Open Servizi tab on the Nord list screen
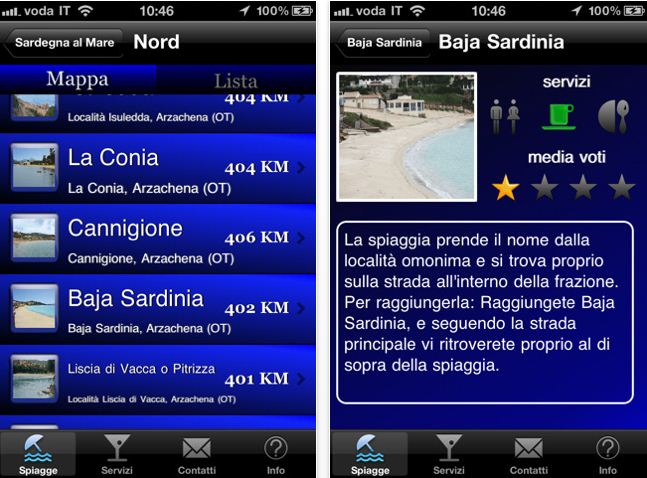Screen dimensions: 647x478 117,454
